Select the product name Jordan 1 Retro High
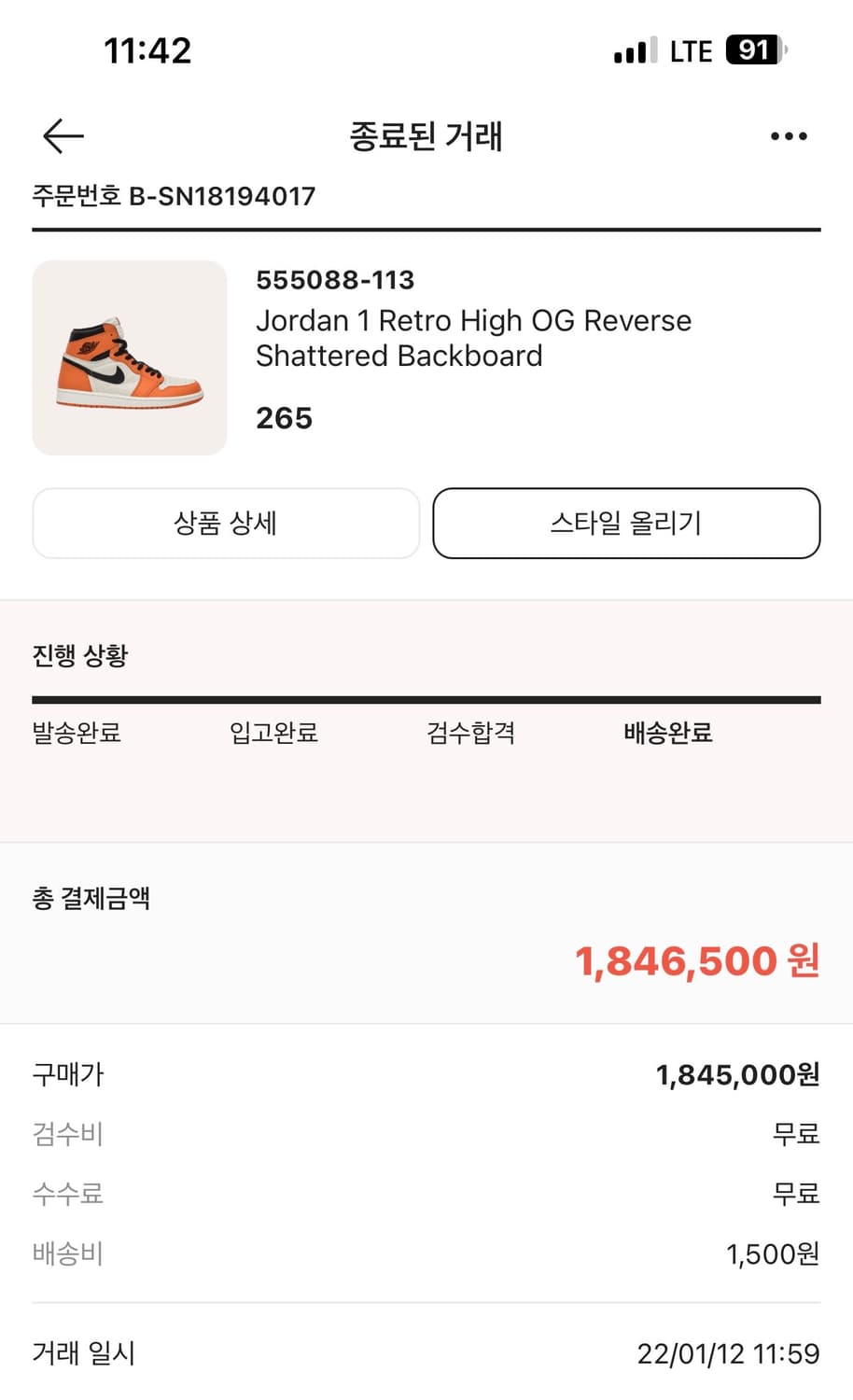This screenshot has height=1400, width=853. click(x=474, y=338)
